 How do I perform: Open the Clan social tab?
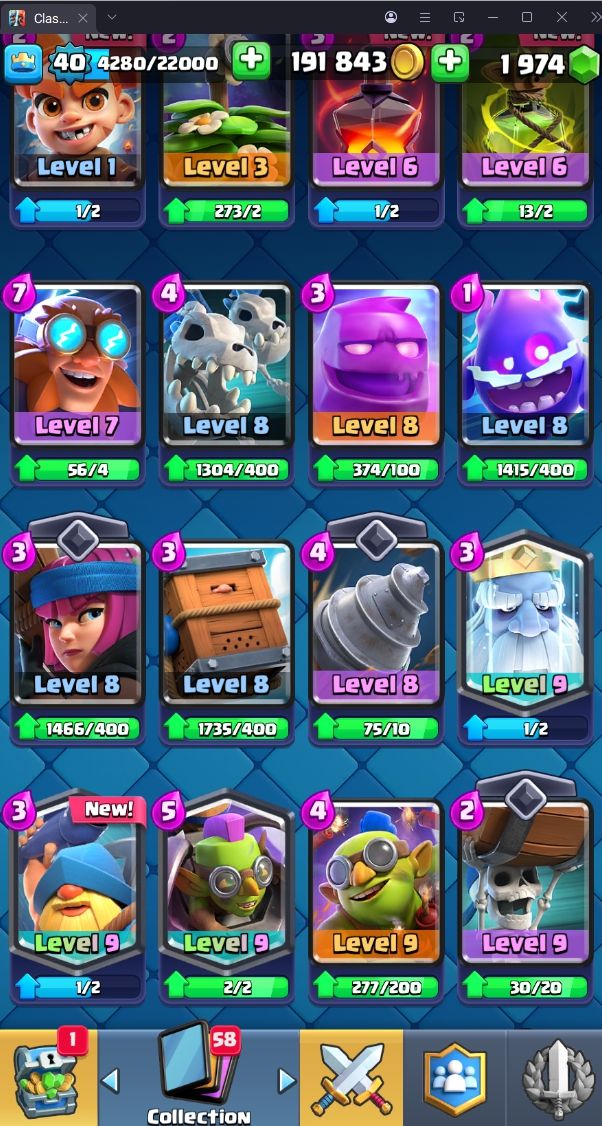[x=453, y=1078]
